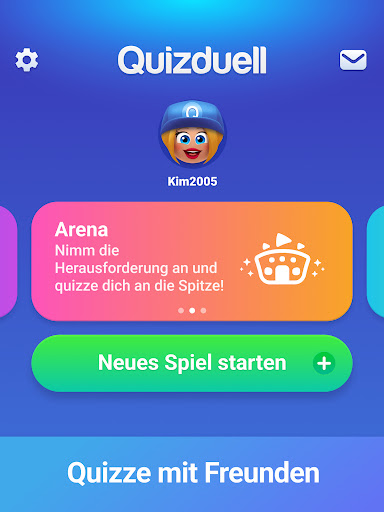The height and width of the screenshot is (512, 384).
Task: Select the first carousel page dot
Action: [181, 311]
